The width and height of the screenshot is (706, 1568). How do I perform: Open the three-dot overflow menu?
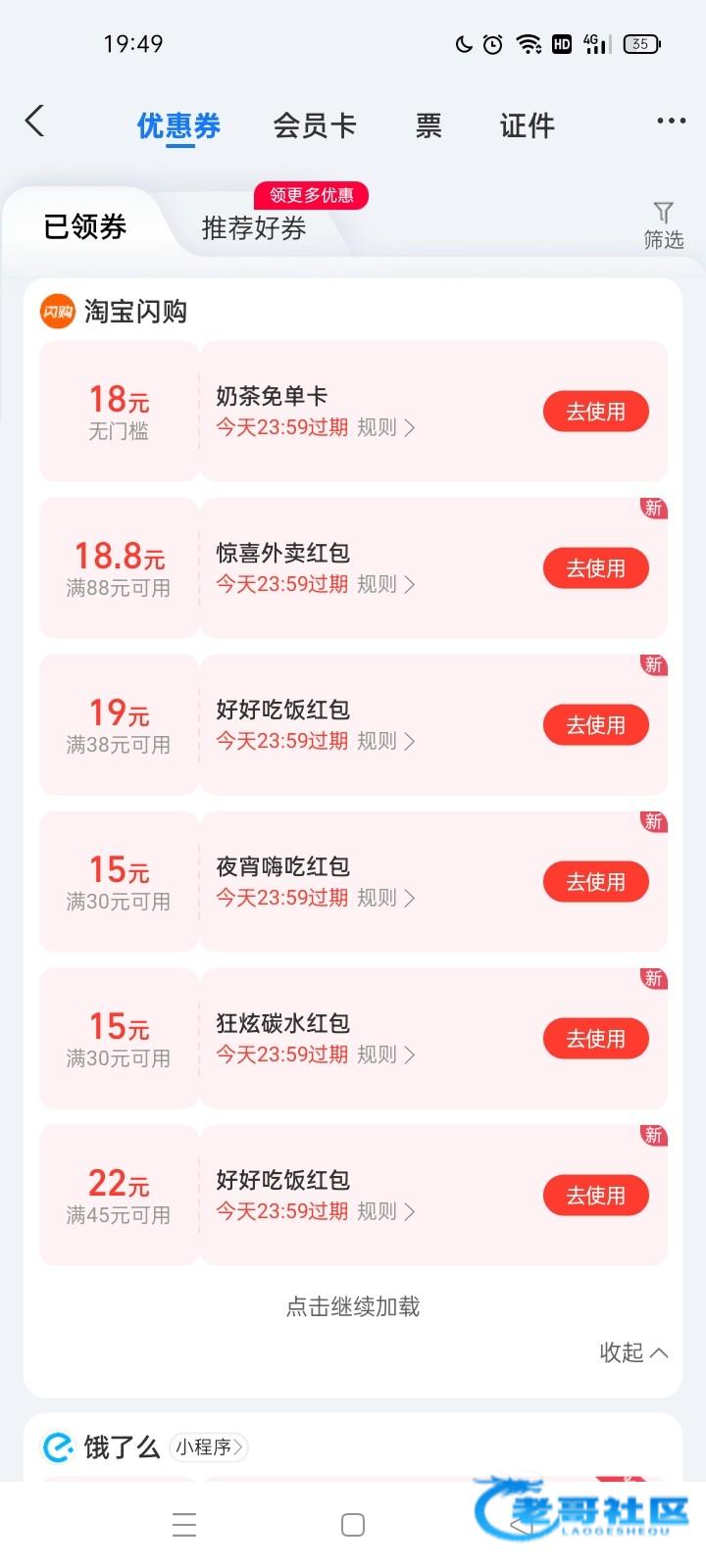(671, 121)
